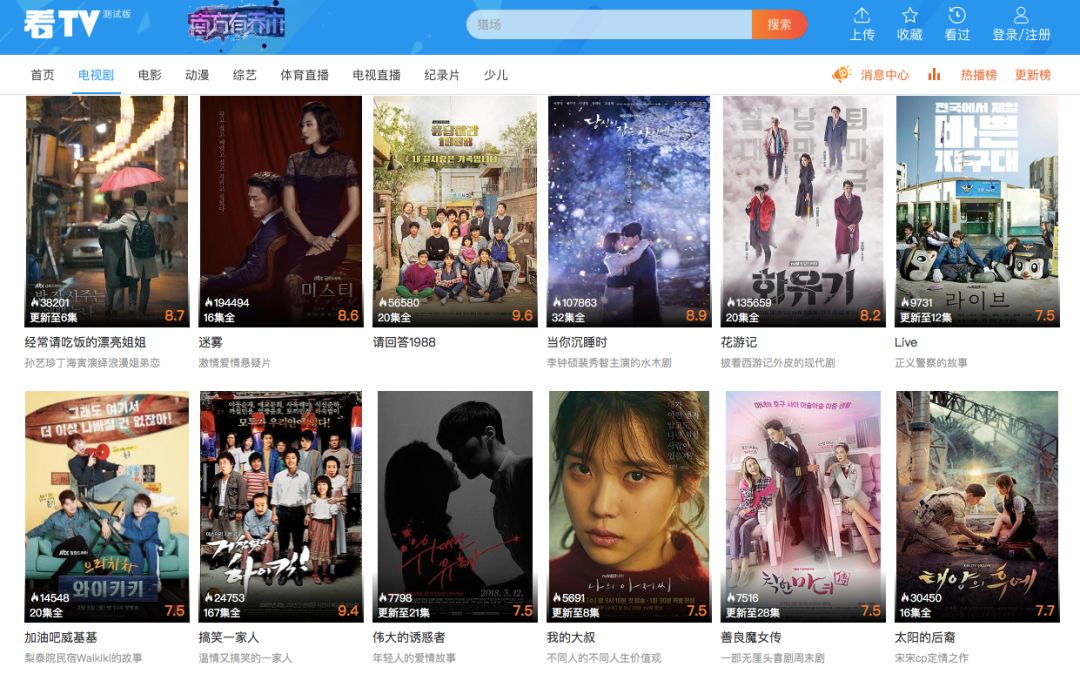1080x674 pixels.
Task: Tap the search field showing 猎场
Action: [608, 25]
